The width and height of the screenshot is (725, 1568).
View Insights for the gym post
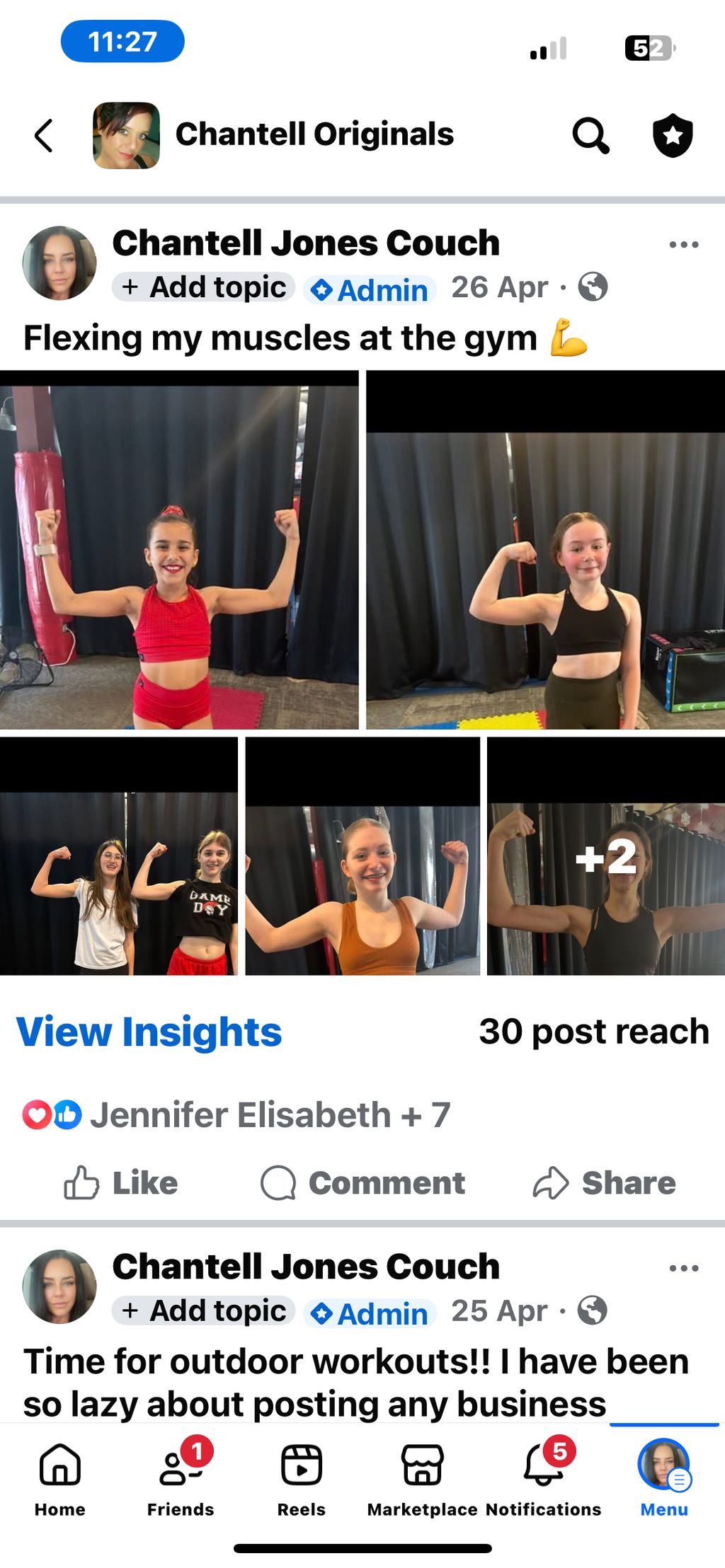pos(149,1032)
